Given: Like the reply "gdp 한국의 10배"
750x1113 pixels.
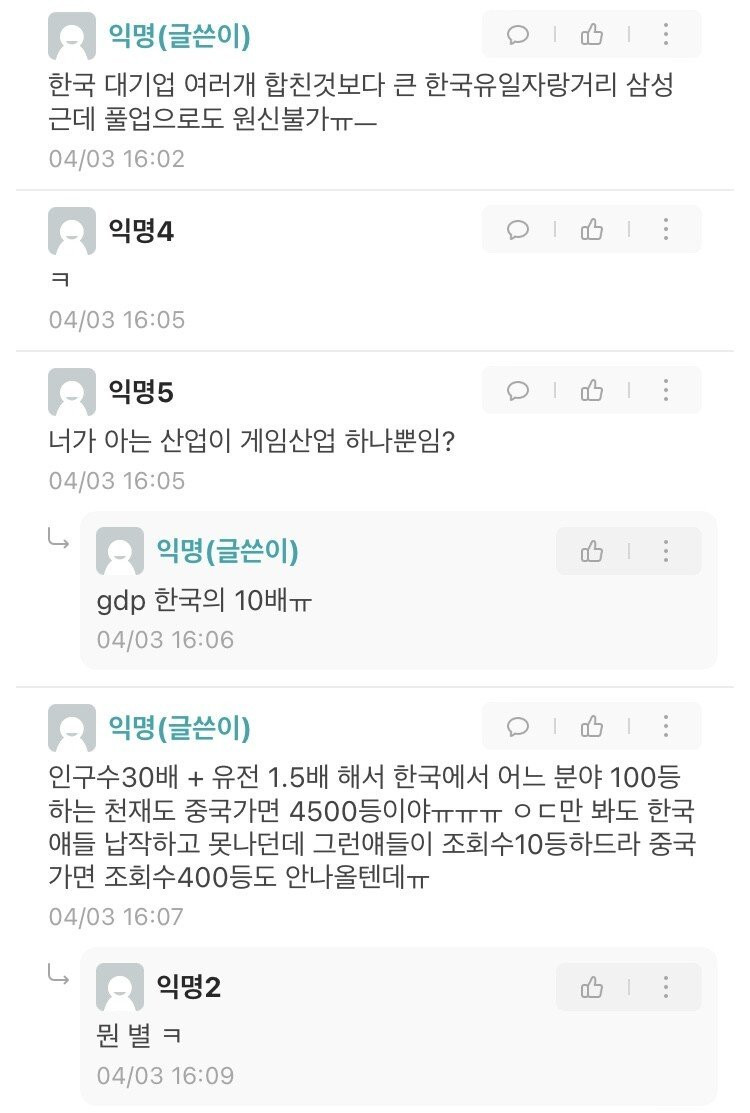Looking at the screenshot, I should point(592,551).
